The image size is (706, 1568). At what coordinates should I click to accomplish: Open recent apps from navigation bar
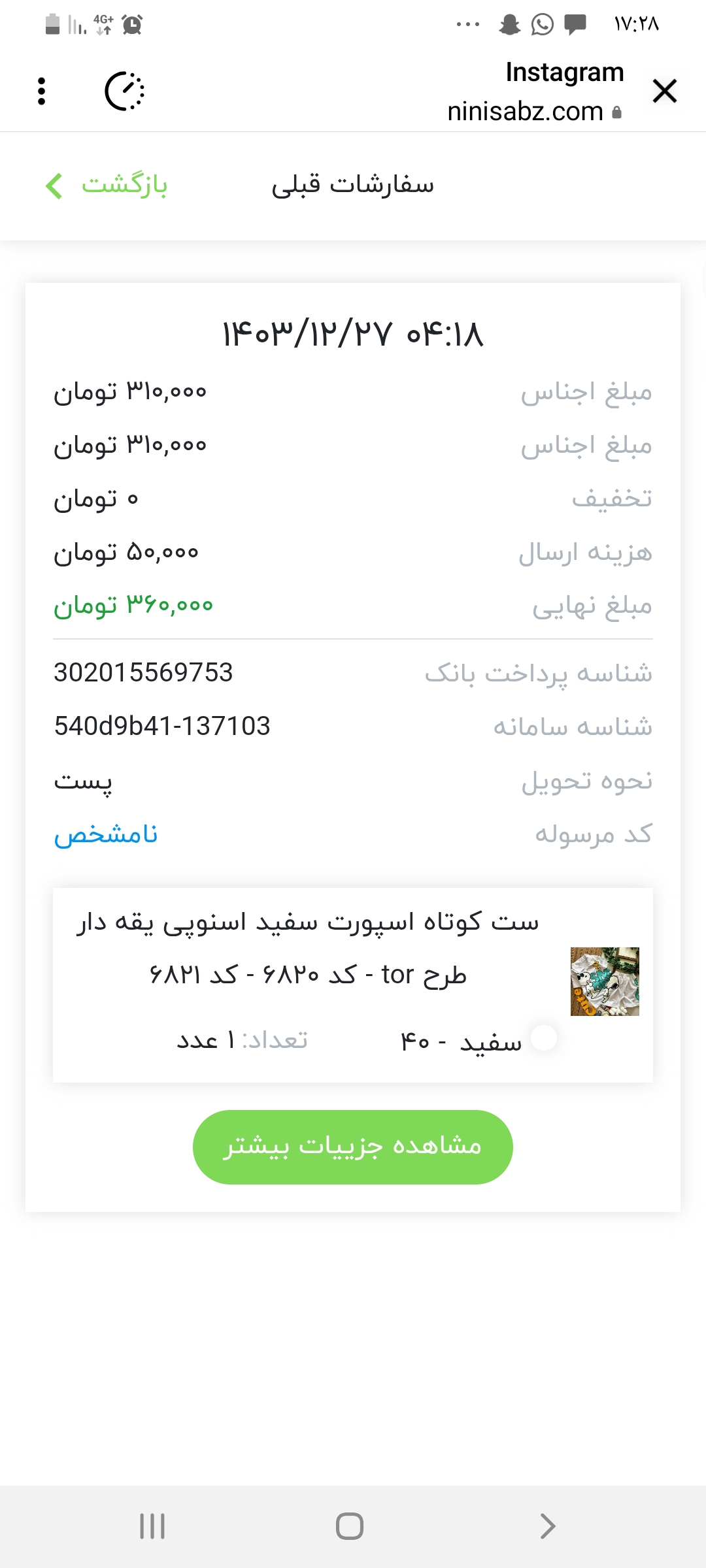(152, 1526)
